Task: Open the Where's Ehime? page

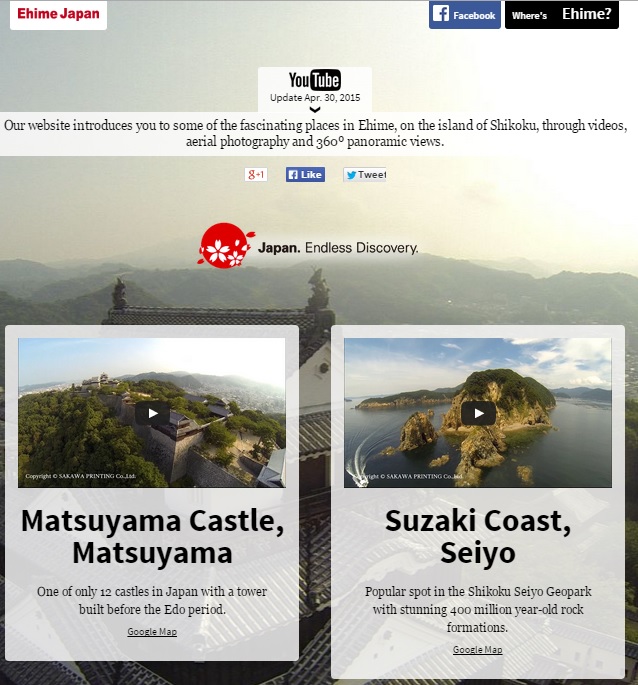Action: [561, 15]
